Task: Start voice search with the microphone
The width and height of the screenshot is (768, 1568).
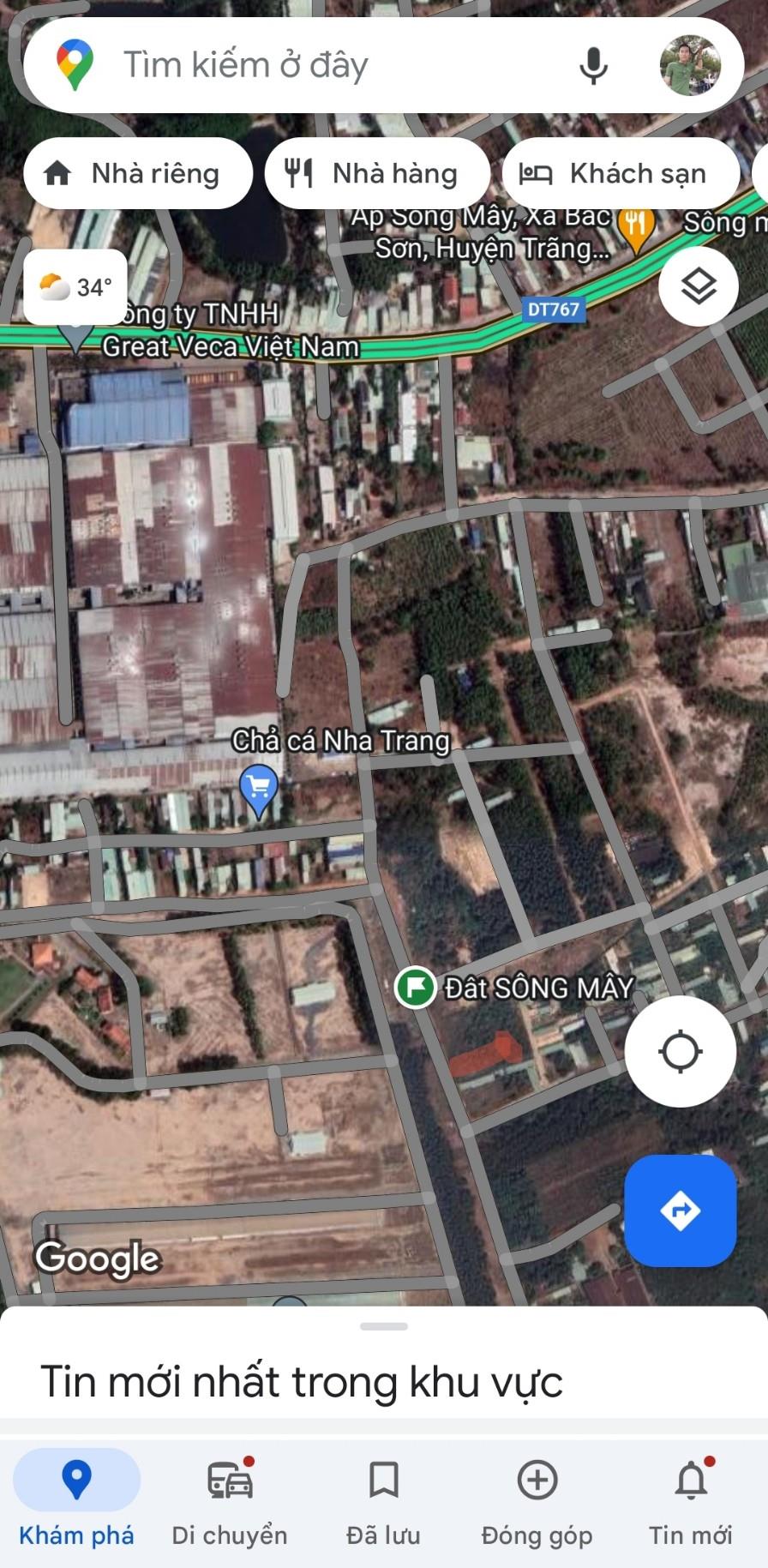Action: coord(593,65)
